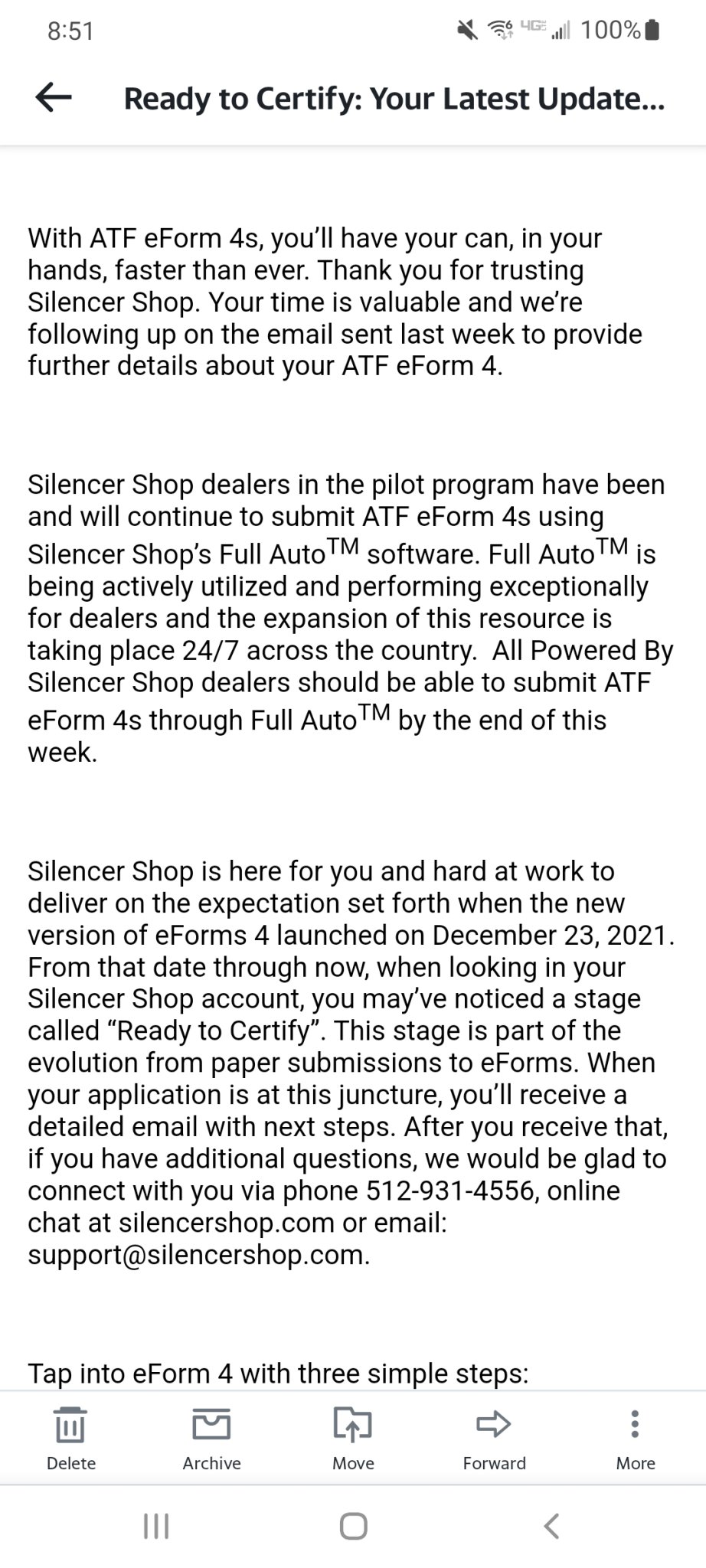Go back from the email view
Viewport: 706px width, 1568px height.
click(54, 98)
